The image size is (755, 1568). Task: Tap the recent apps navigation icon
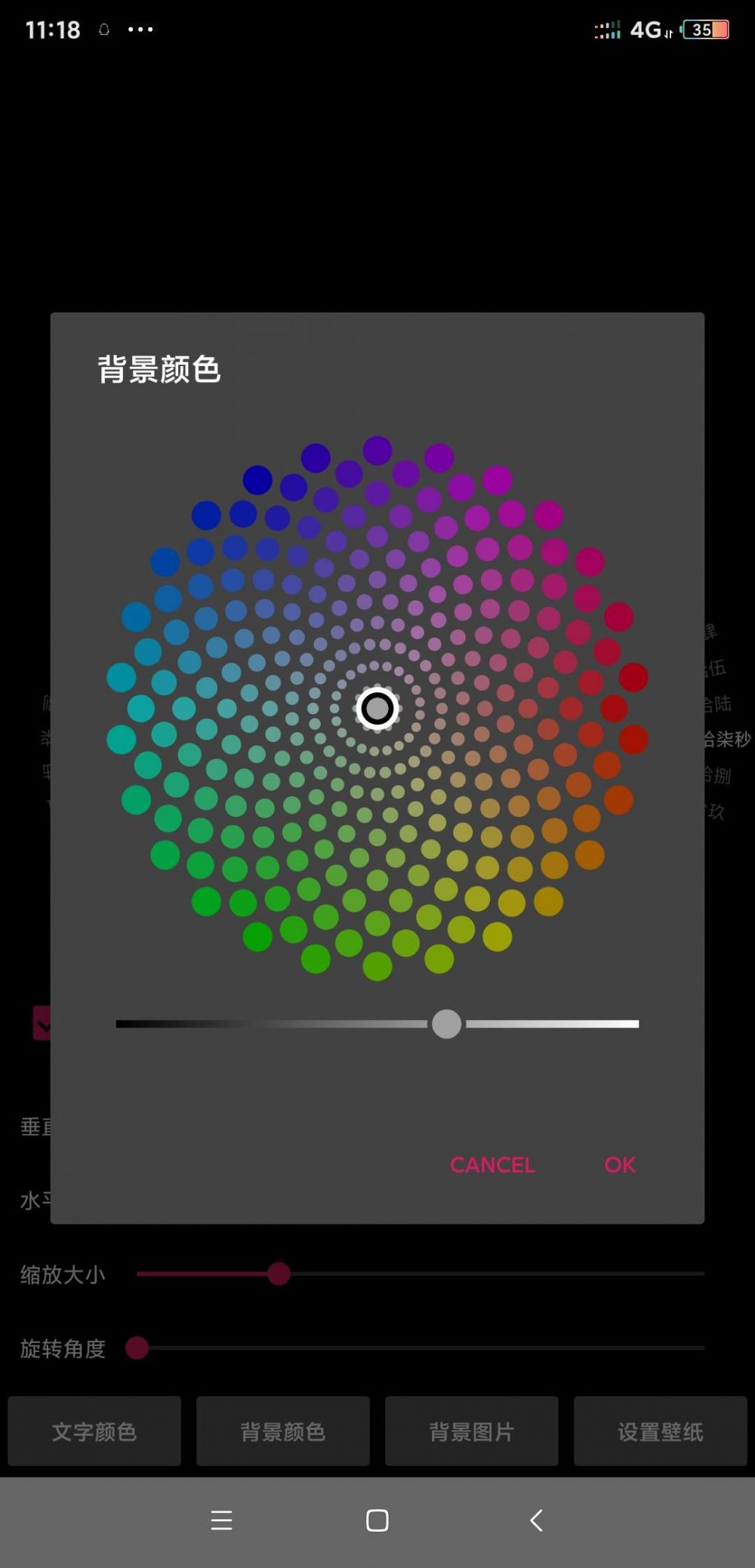(220, 1520)
